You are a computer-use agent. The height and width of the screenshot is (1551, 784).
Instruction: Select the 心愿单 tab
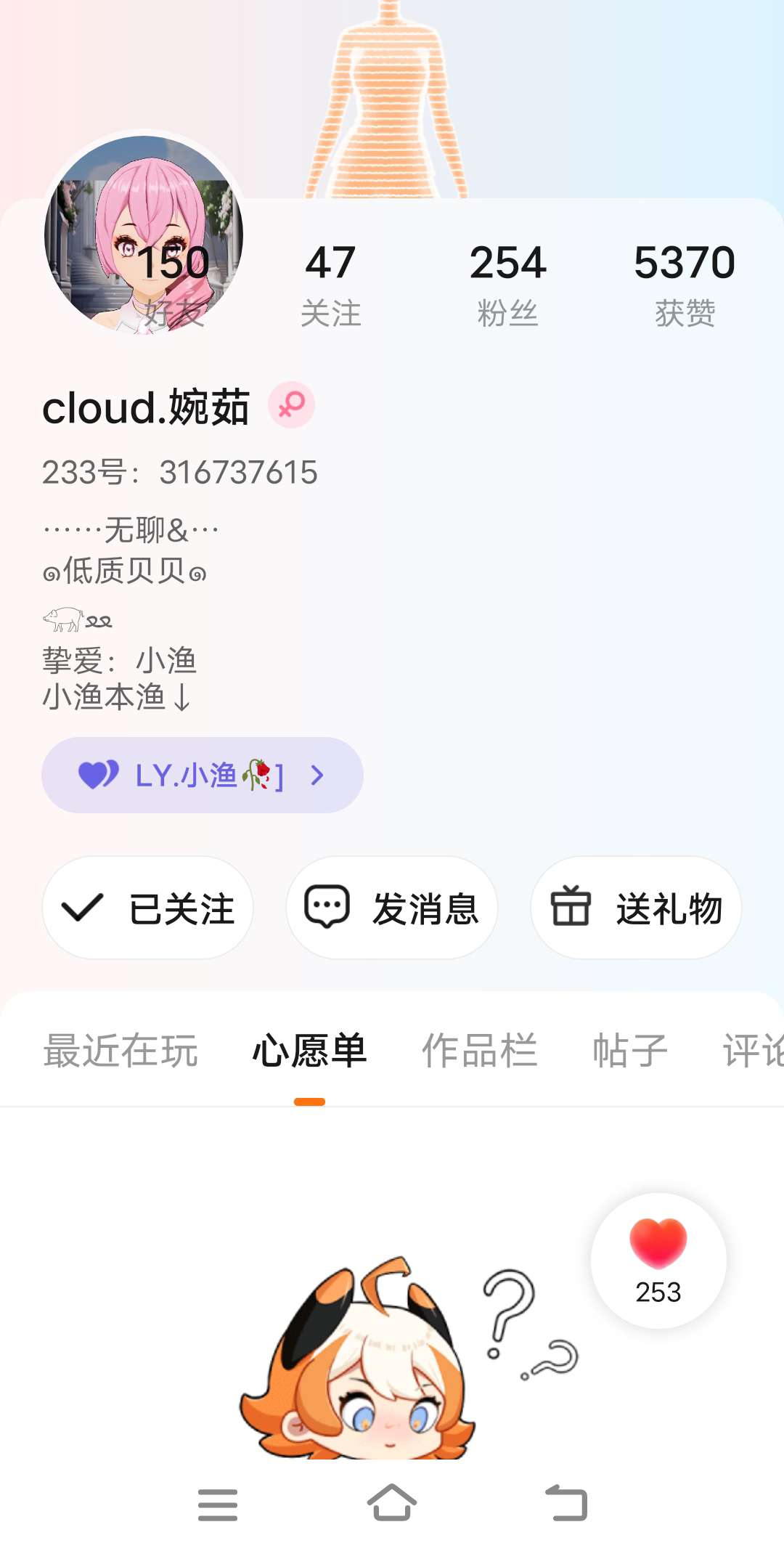309,1050
